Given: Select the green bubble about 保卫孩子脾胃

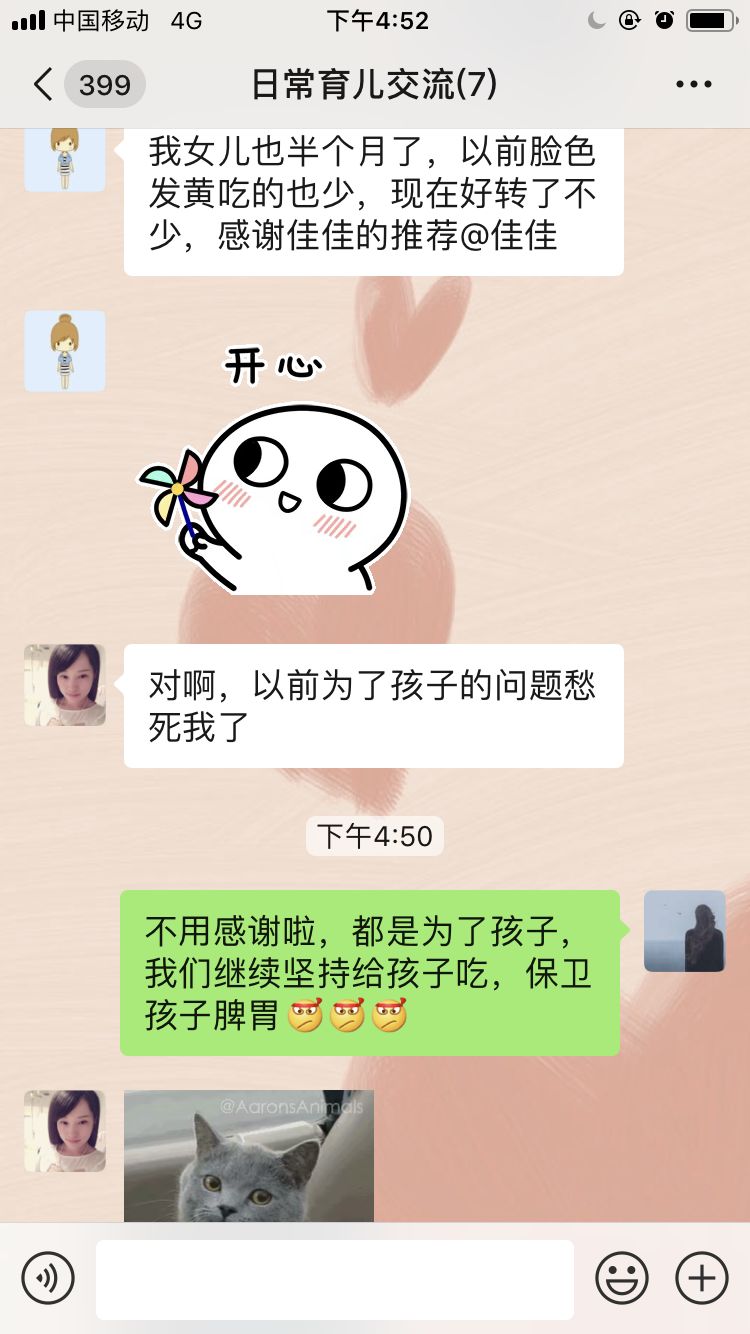Looking at the screenshot, I should (372, 971).
